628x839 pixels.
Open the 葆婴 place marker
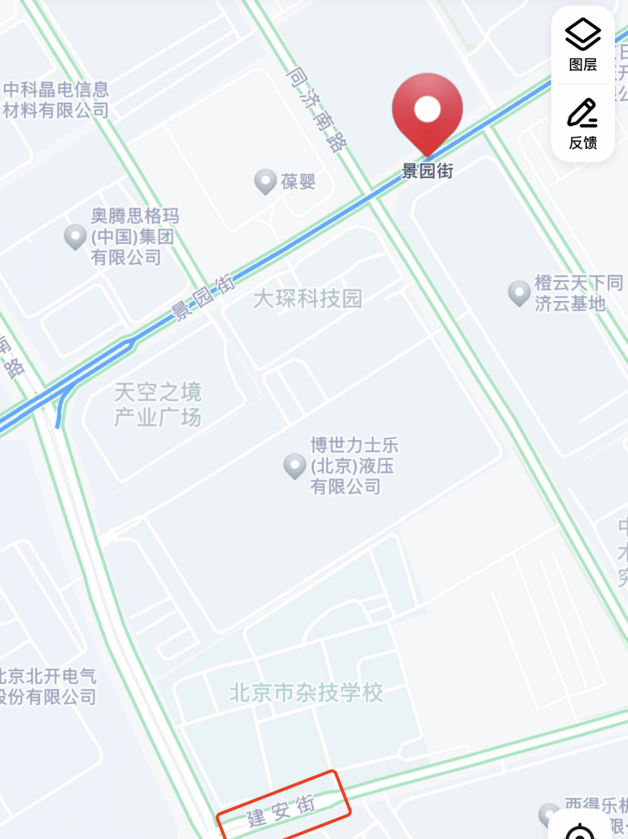pyautogui.click(x=265, y=181)
